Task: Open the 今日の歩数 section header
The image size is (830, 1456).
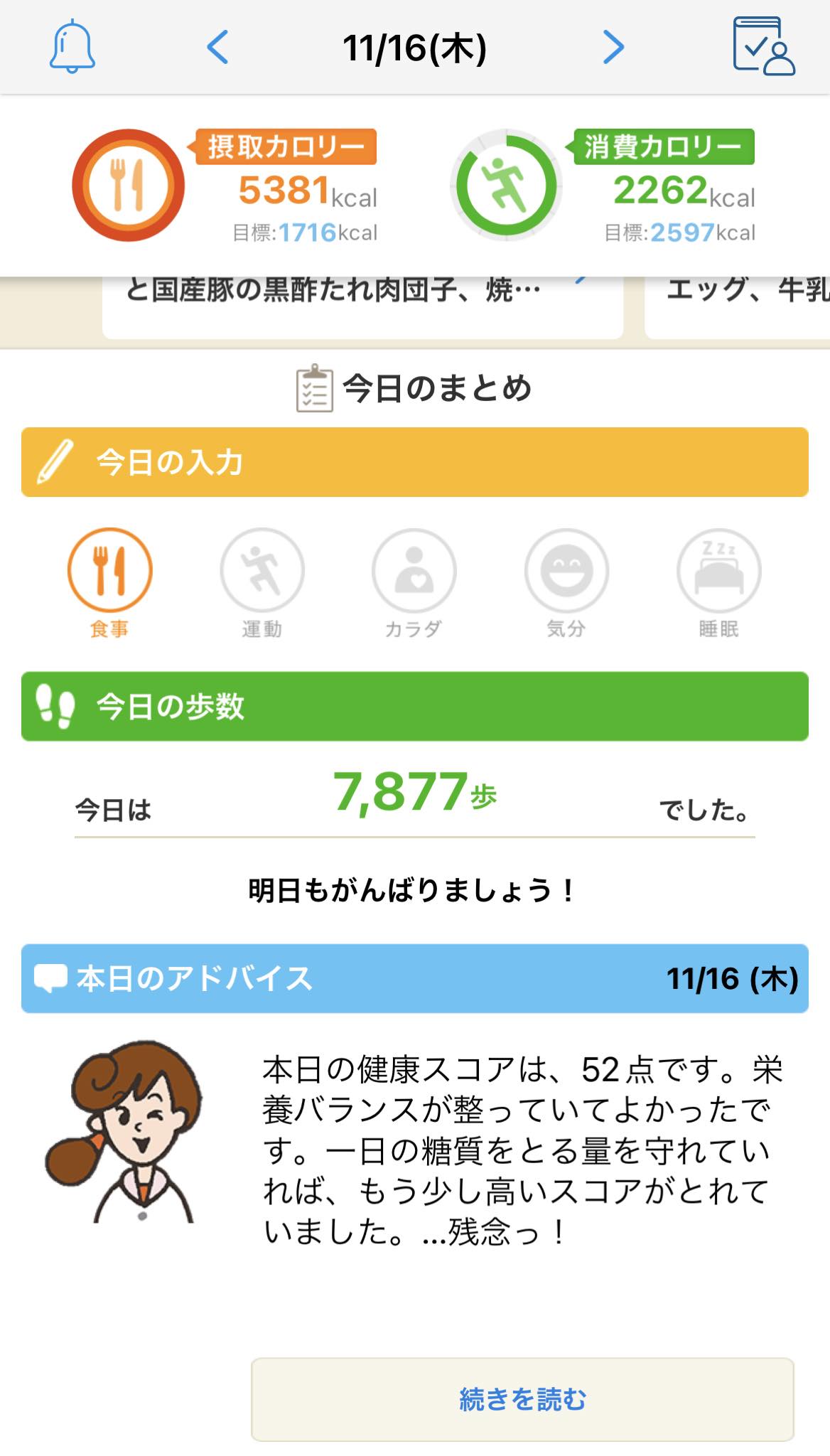Action: pos(415,706)
